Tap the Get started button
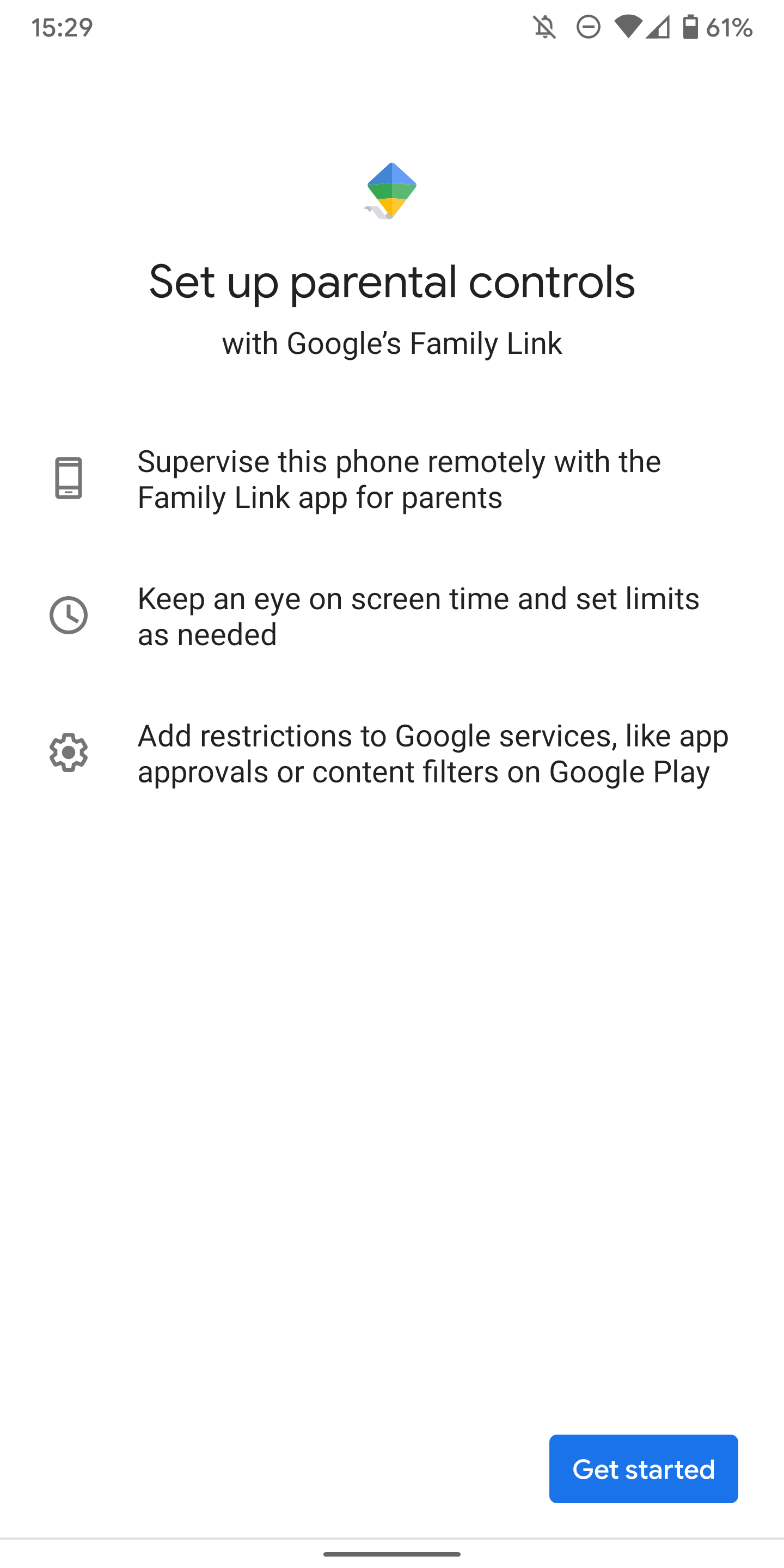The width and height of the screenshot is (784, 1568). (643, 1469)
